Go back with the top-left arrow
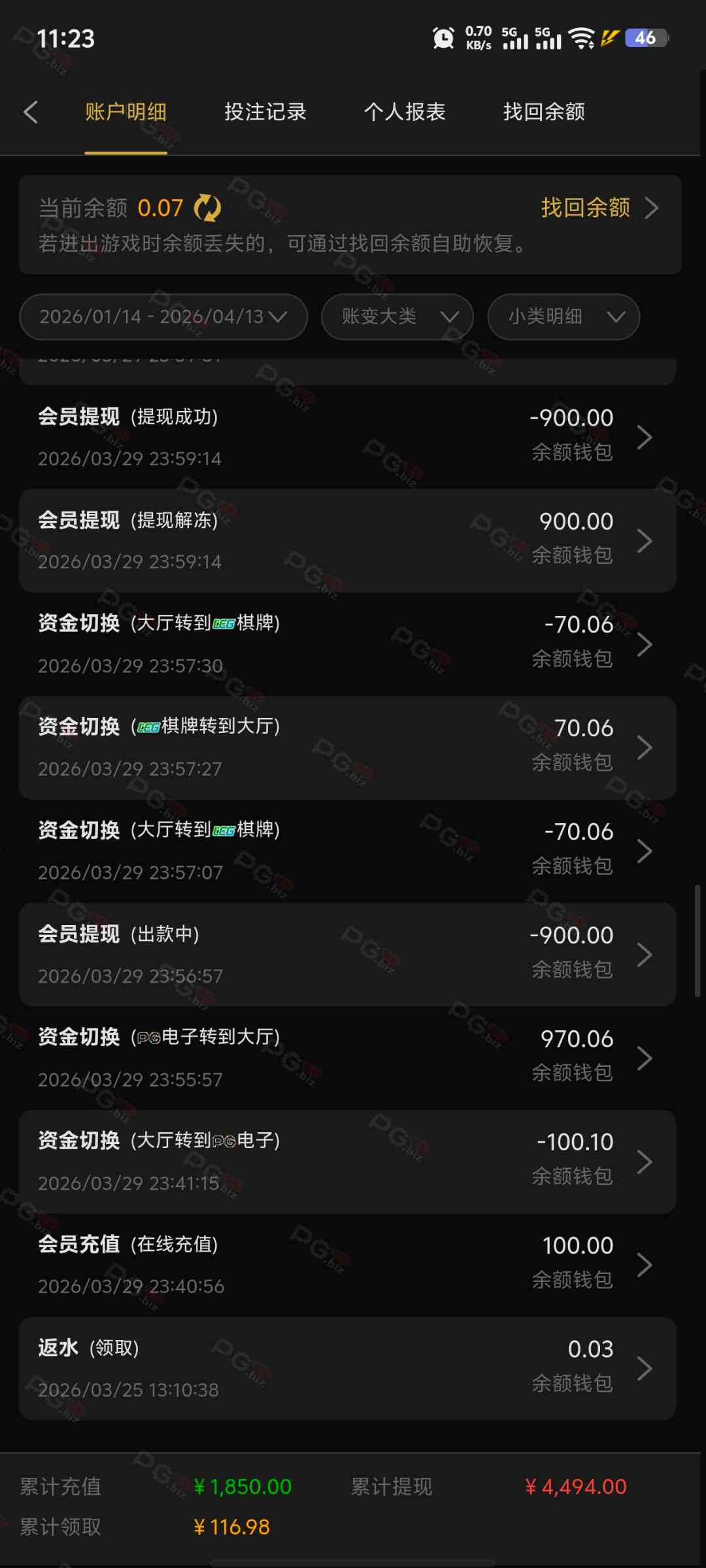This screenshot has height=1568, width=706. tap(31, 112)
